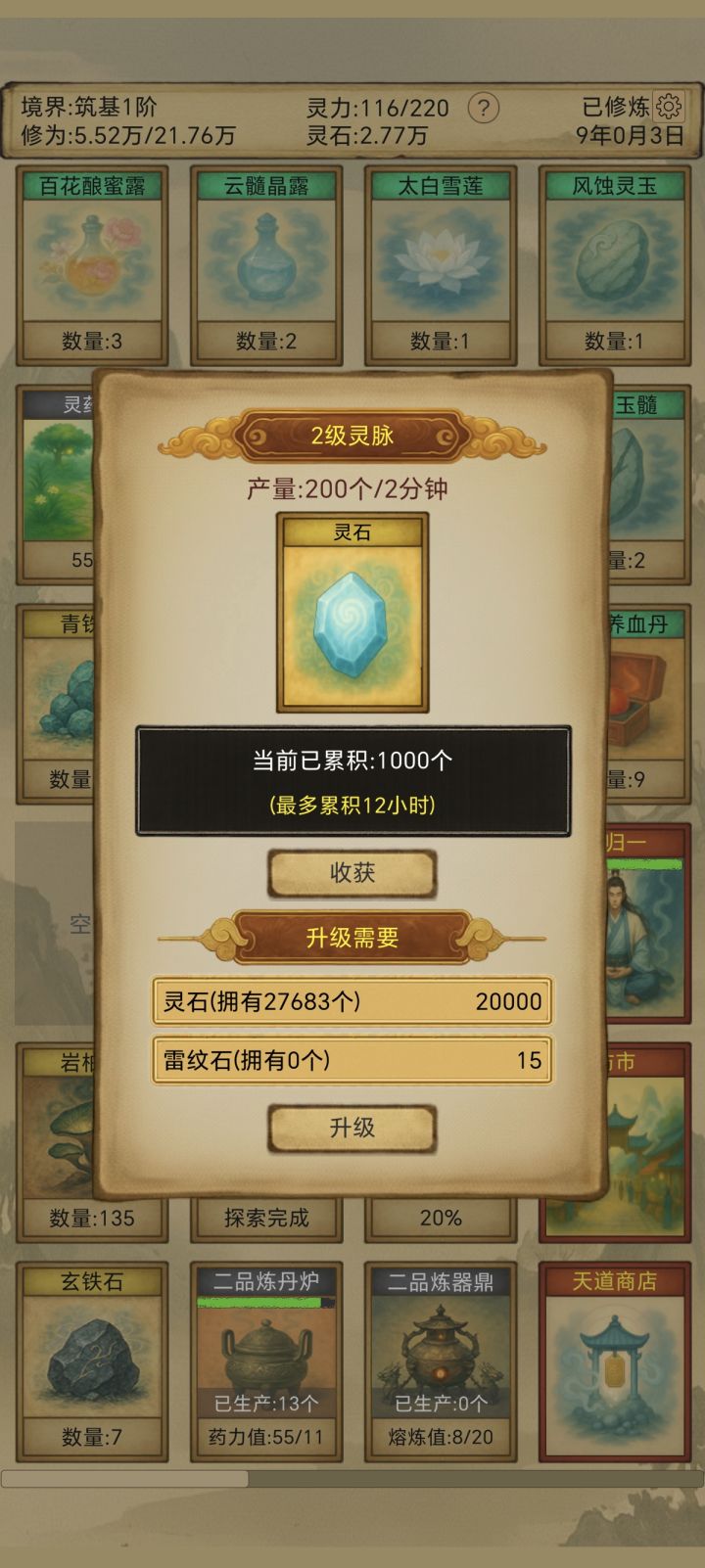Select the 太白雪莲 lotus card
Viewport: 705px width, 1568px height.
coord(440,254)
